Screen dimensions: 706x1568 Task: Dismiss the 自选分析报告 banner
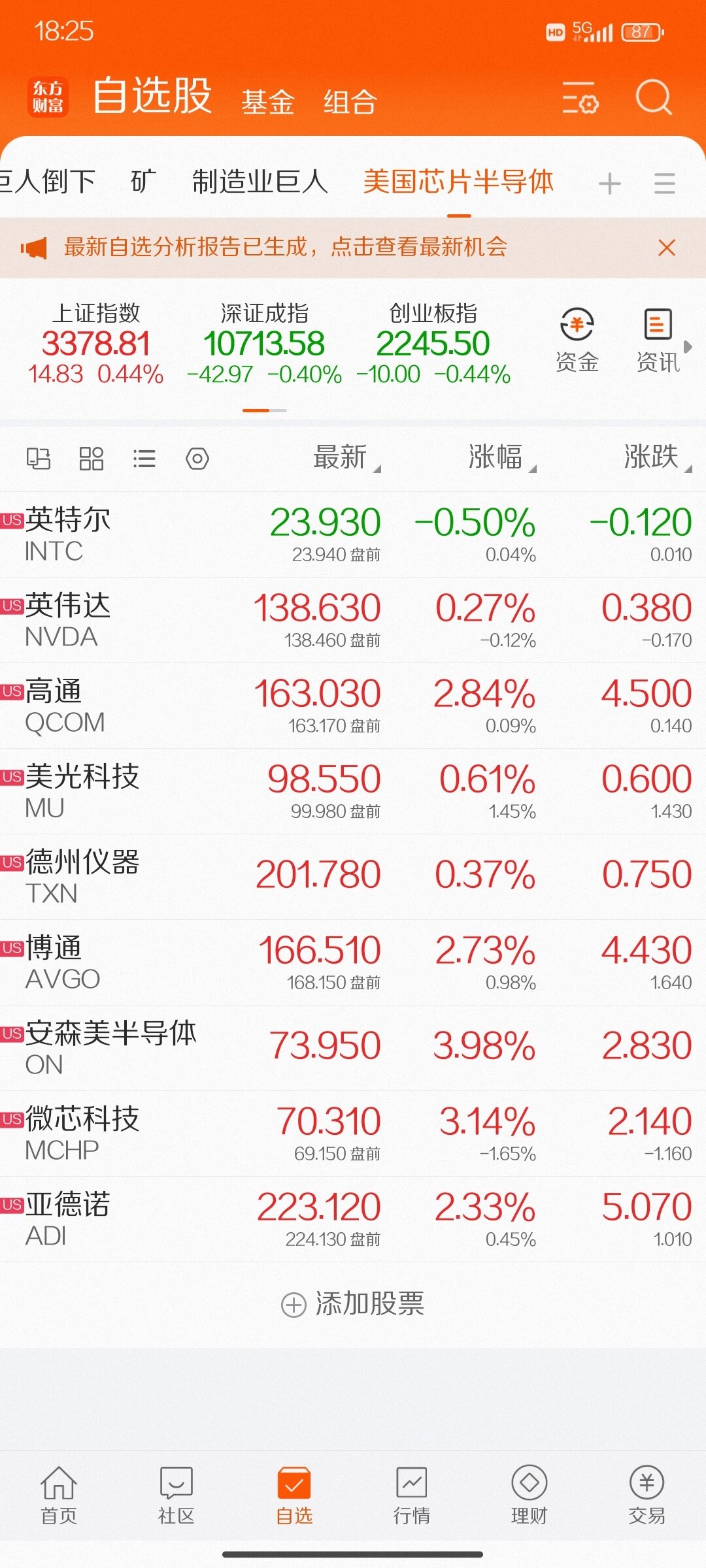pyautogui.click(x=667, y=248)
